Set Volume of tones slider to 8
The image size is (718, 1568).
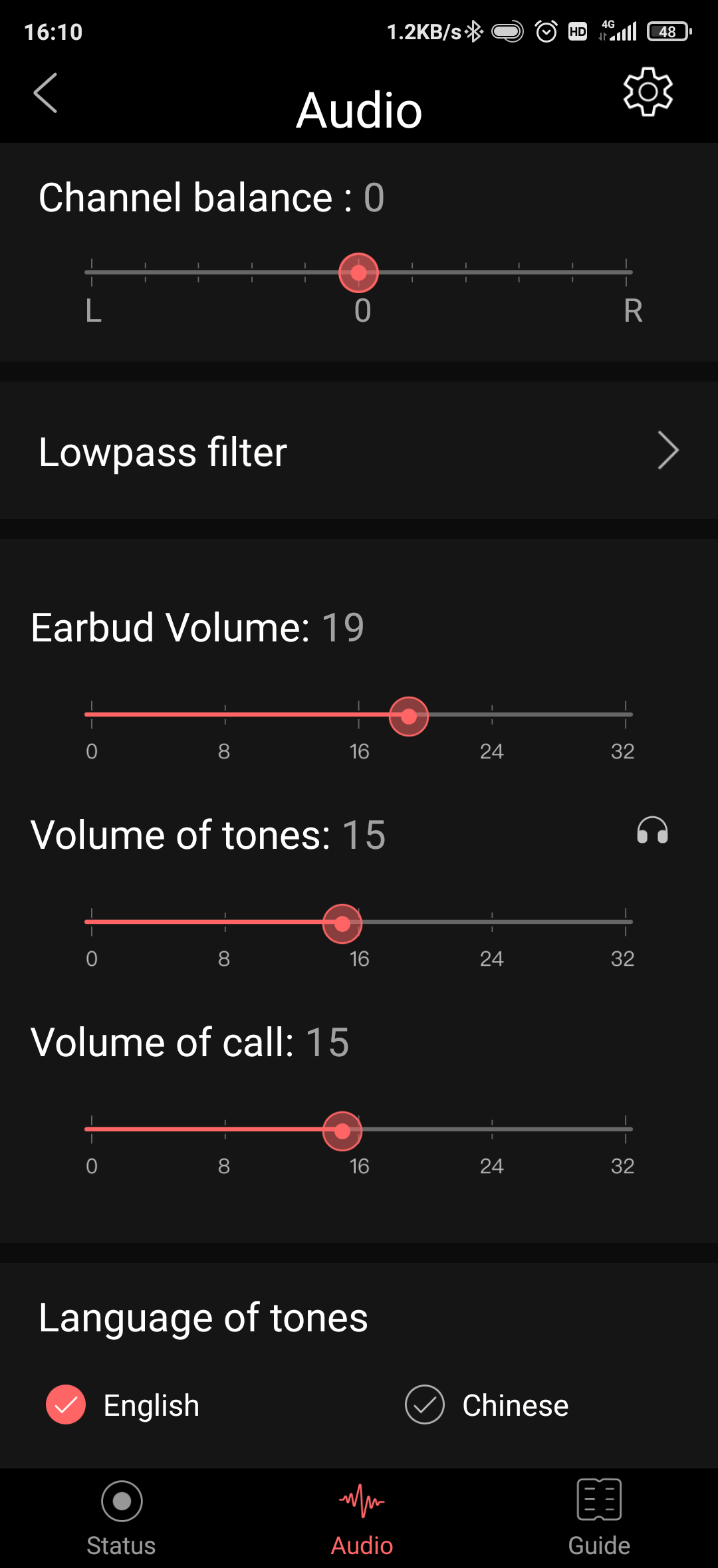point(225,922)
